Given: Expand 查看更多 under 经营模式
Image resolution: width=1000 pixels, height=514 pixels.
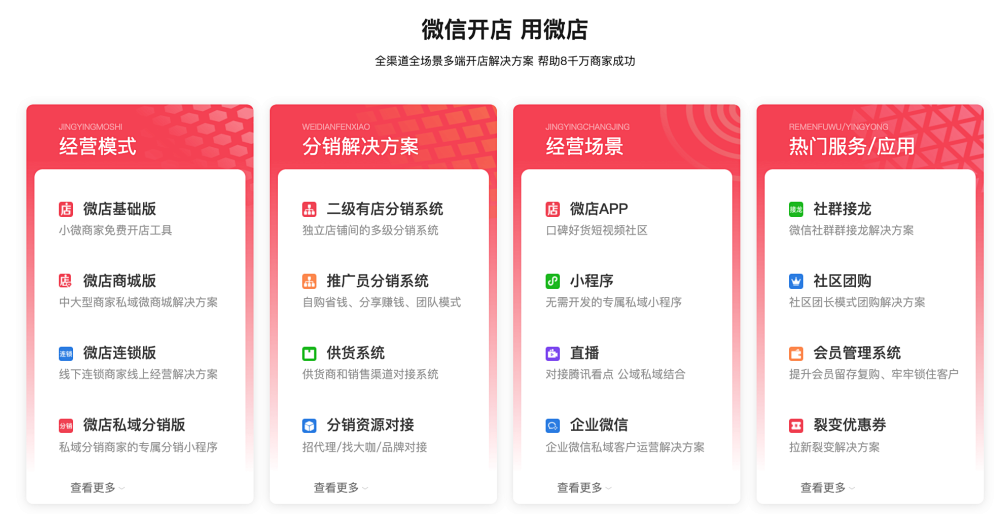Looking at the screenshot, I should [x=97, y=488].
